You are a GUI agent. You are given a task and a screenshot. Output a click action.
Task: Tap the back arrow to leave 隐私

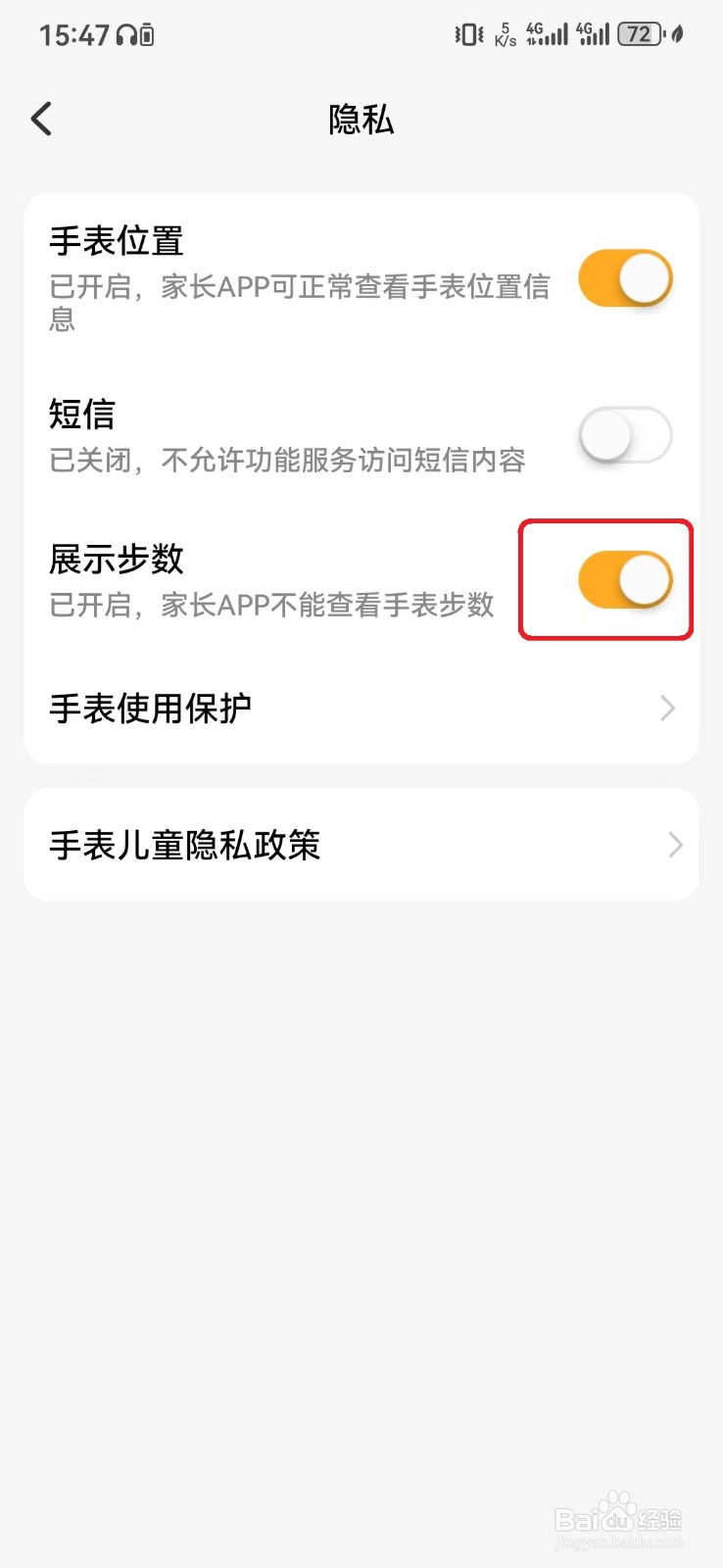(x=40, y=118)
